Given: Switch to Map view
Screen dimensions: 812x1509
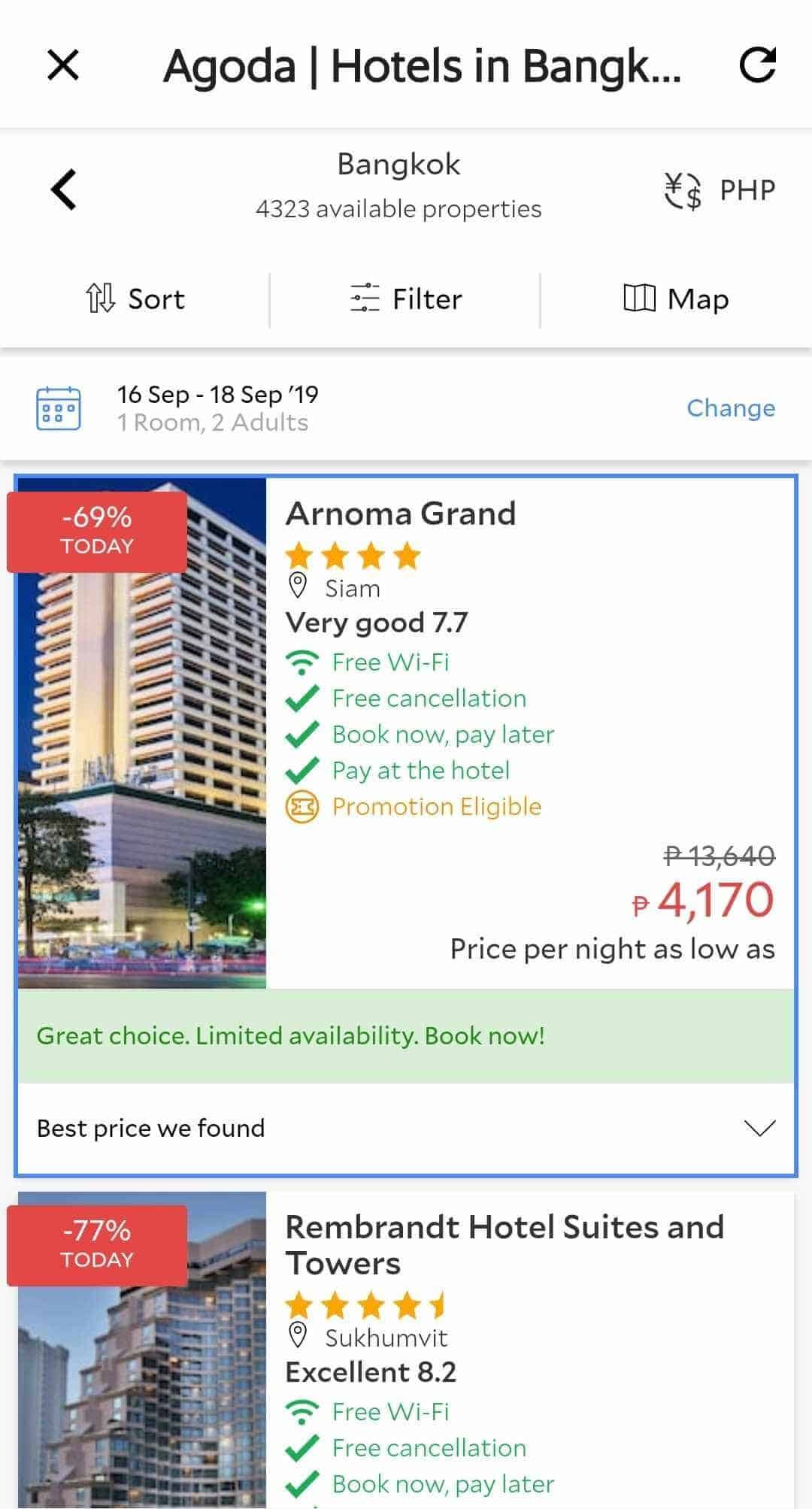Looking at the screenshot, I should [675, 298].
